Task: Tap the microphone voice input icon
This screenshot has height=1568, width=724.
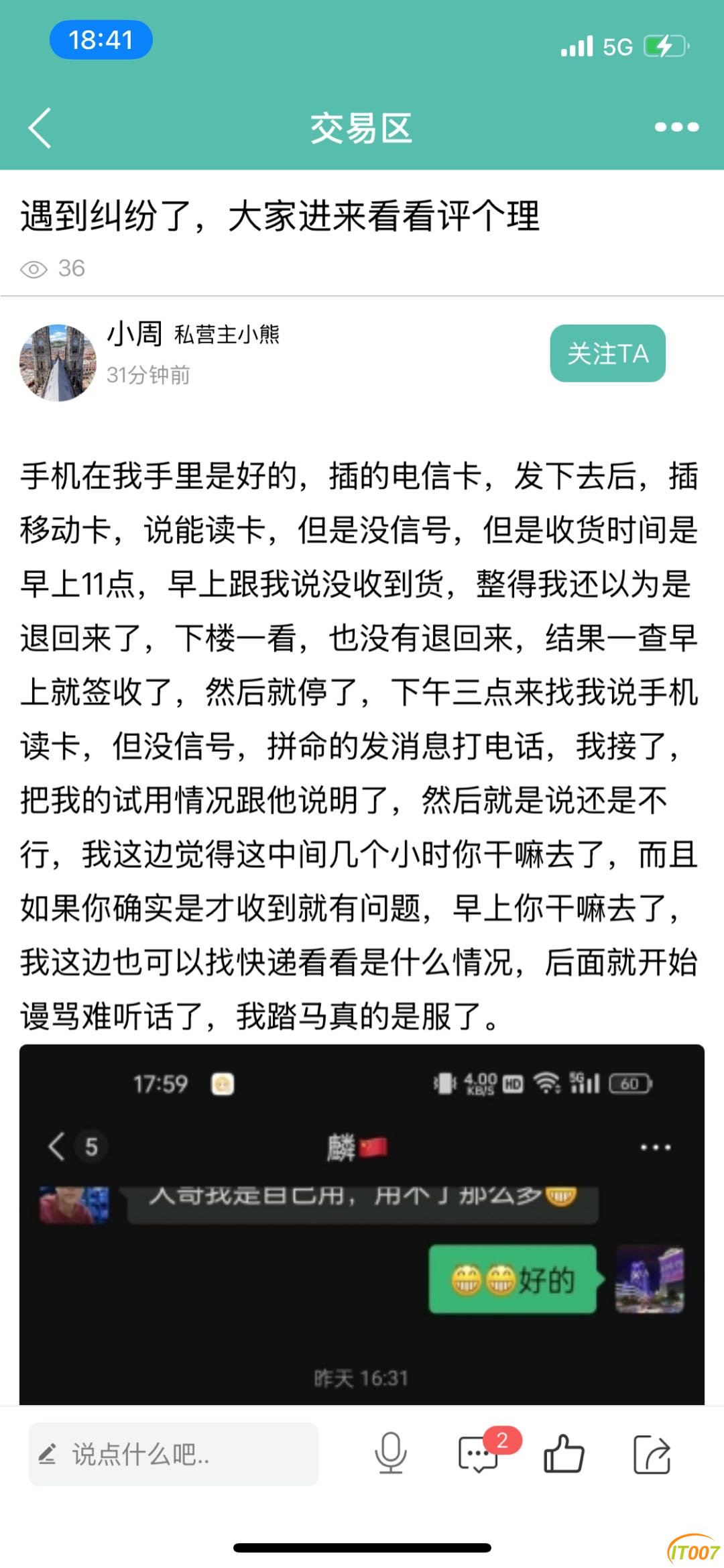Action: [x=390, y=1454]
